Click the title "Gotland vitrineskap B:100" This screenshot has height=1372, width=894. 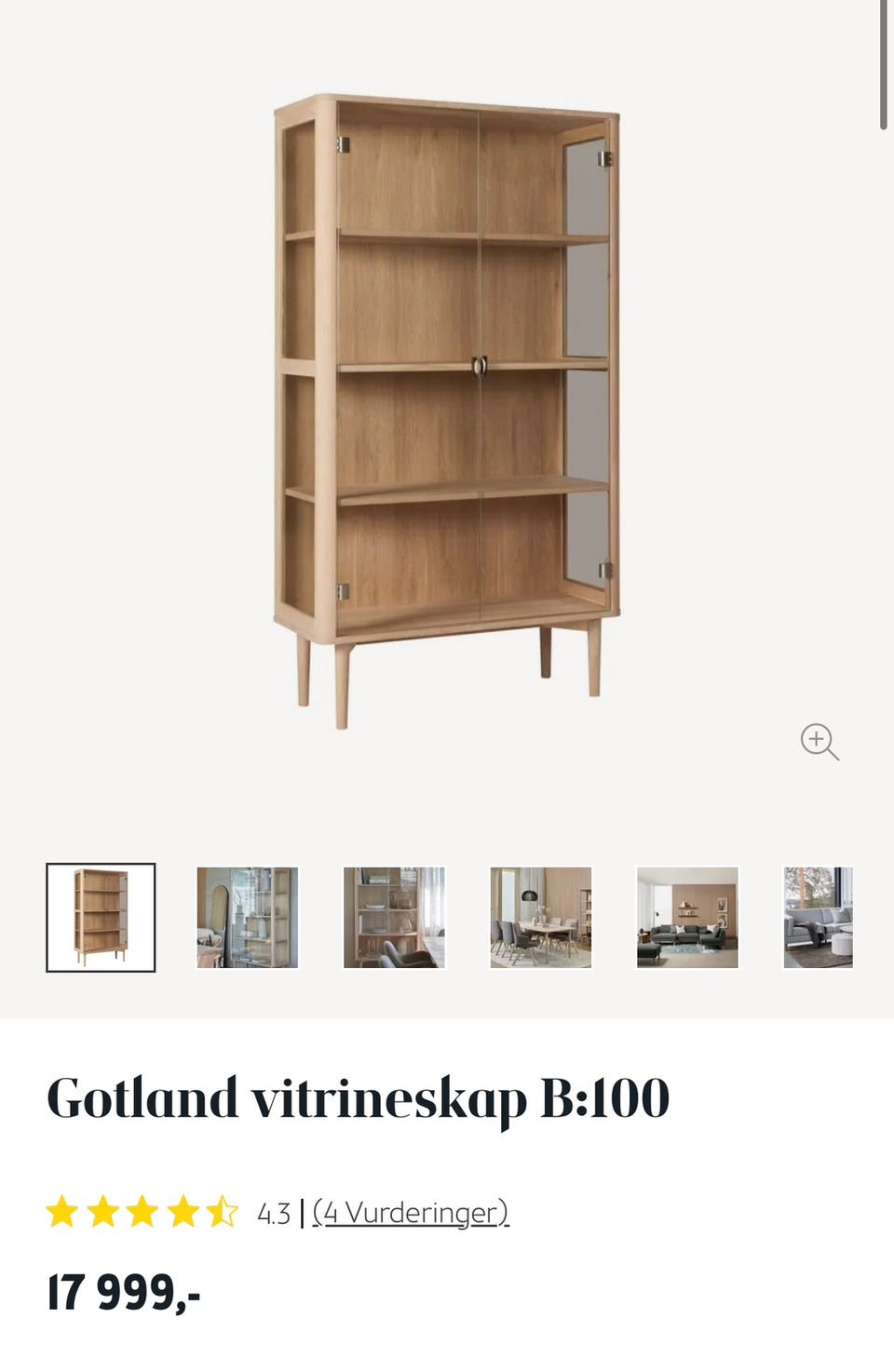click(x=359, y=1096)
